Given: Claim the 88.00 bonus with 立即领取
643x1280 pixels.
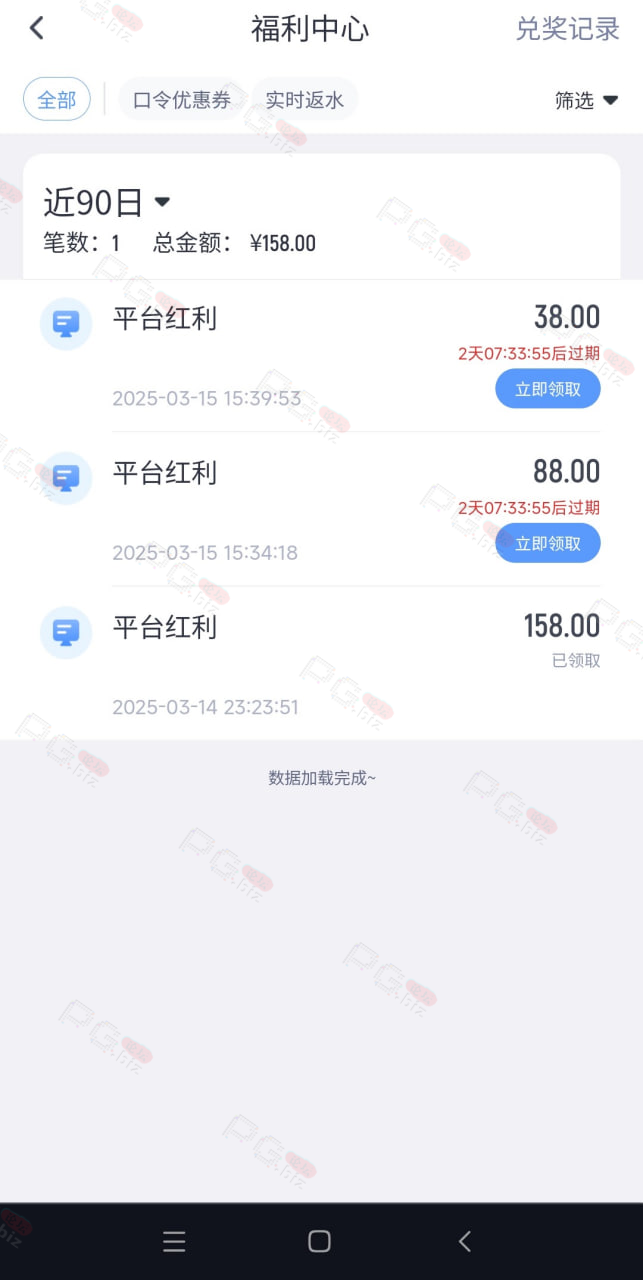Looking at the screenshot, I should [x=548, y=543].
